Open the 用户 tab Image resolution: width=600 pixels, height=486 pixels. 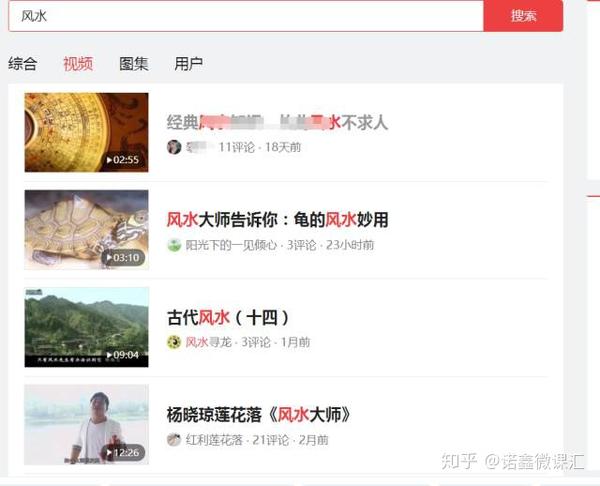[x=189, y=64]
